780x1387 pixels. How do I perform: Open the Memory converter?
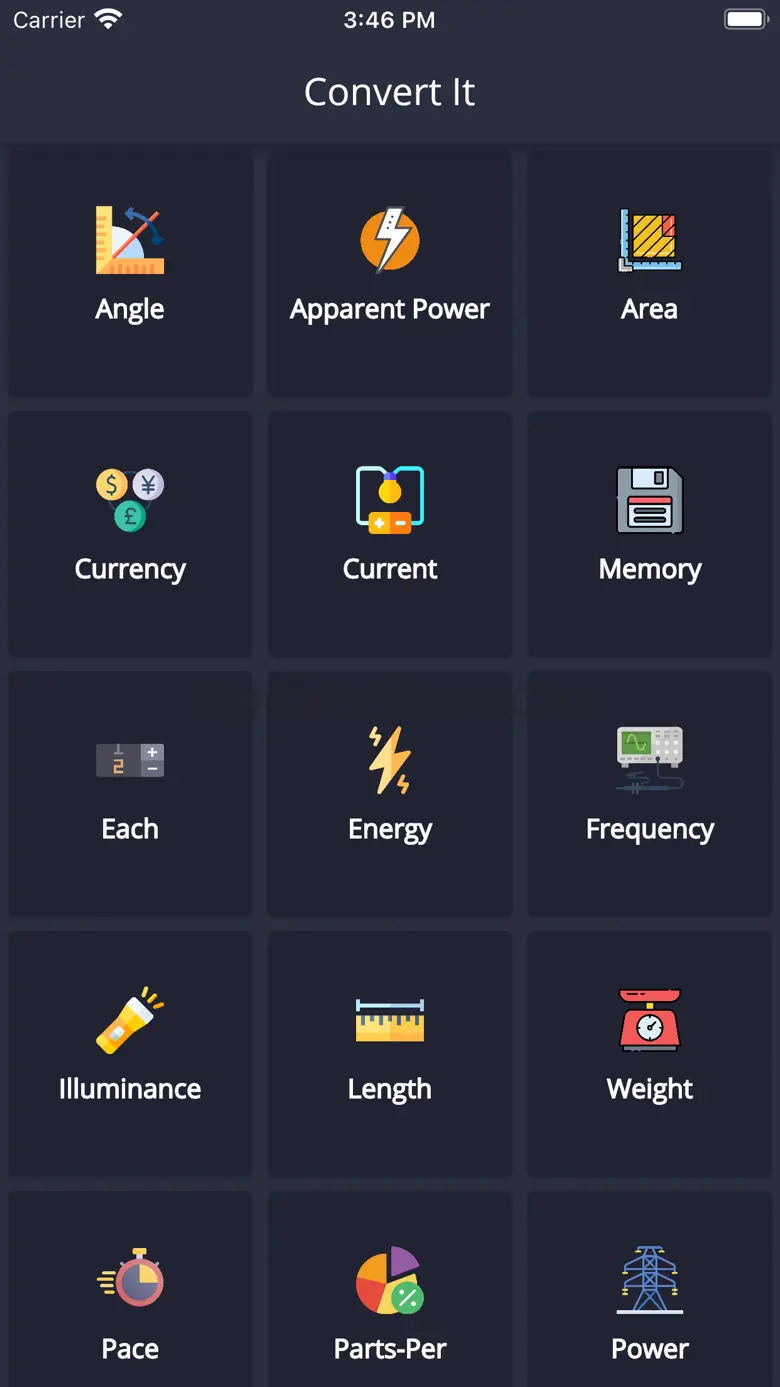click(x=650, y=533)
